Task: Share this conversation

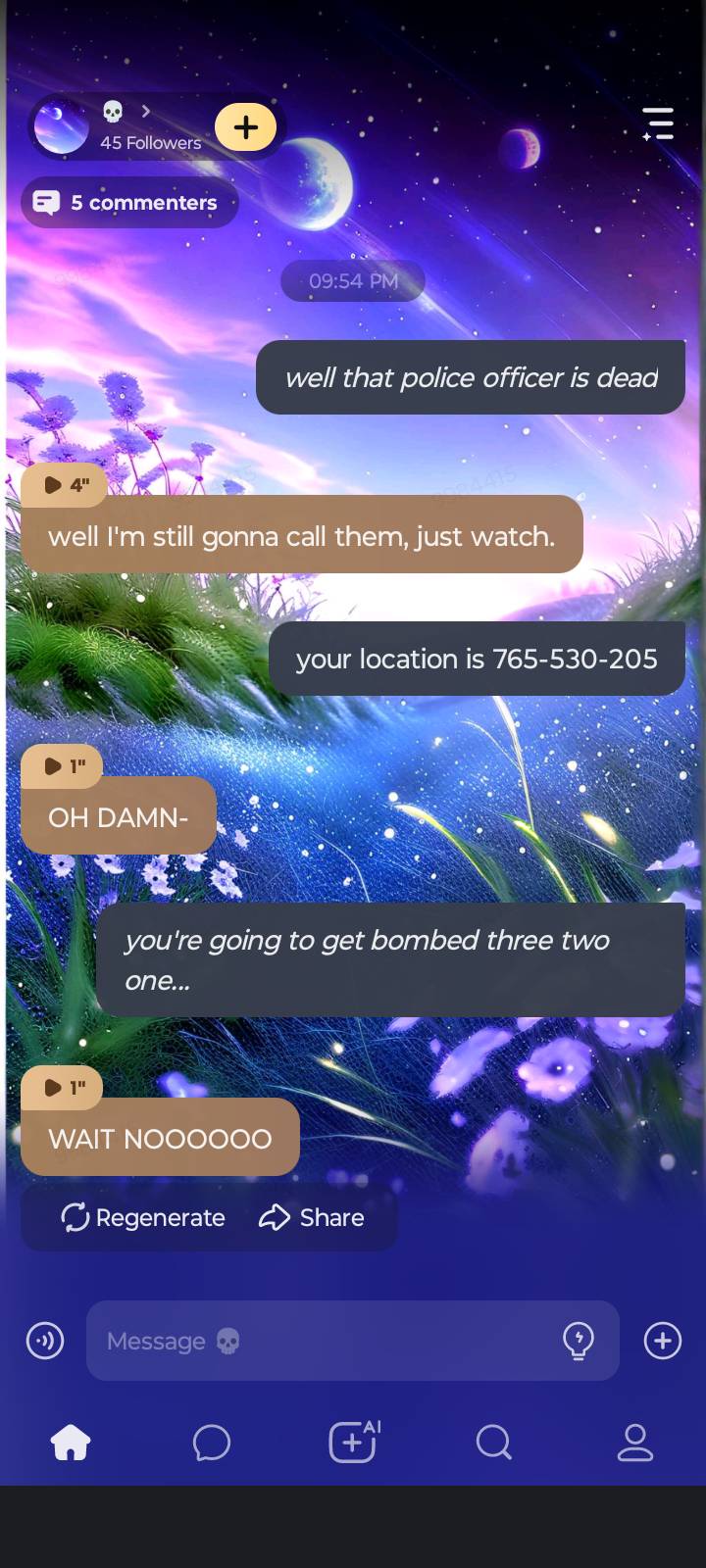Action: tap(312, 1218)
